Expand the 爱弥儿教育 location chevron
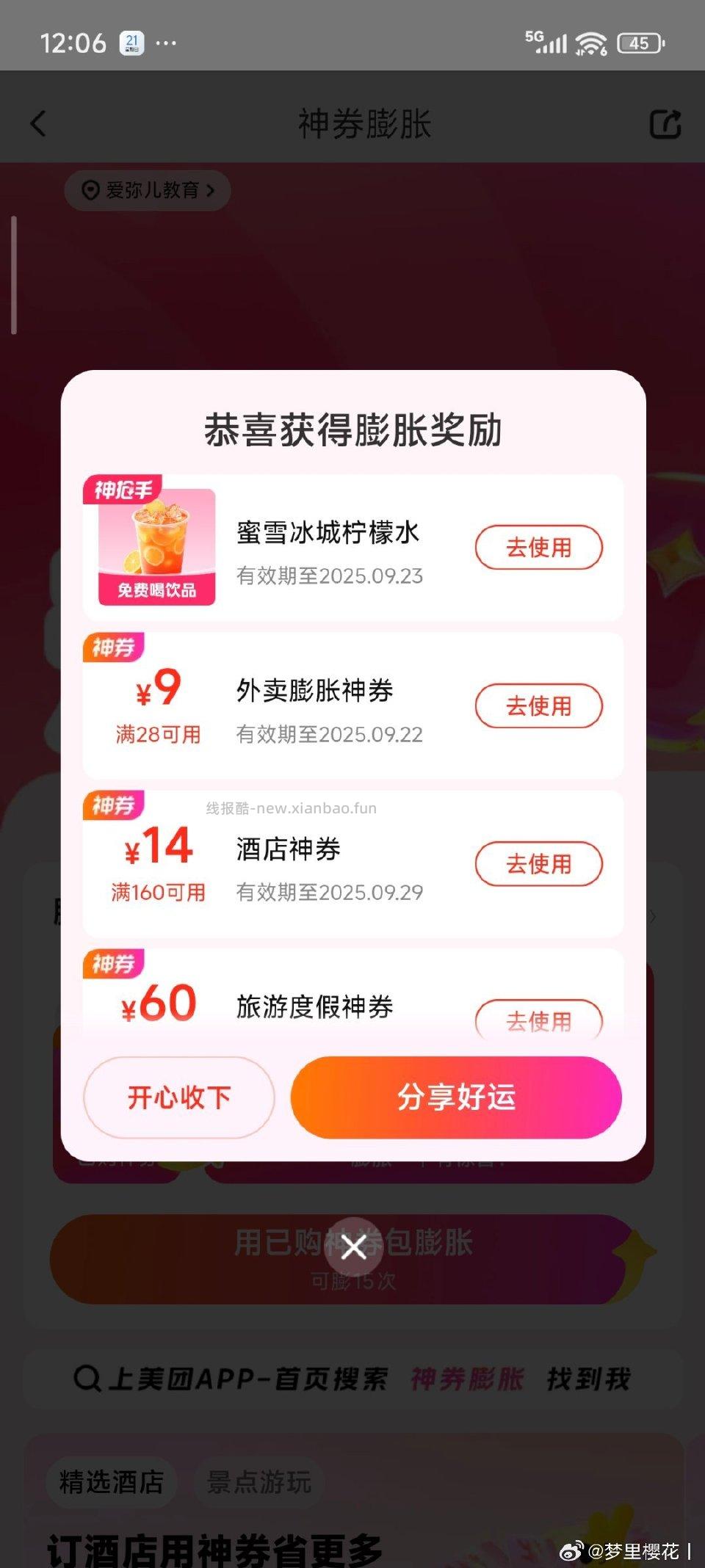Image resolution: width=705 pixels, height=1568 pixels. point(211,189)
